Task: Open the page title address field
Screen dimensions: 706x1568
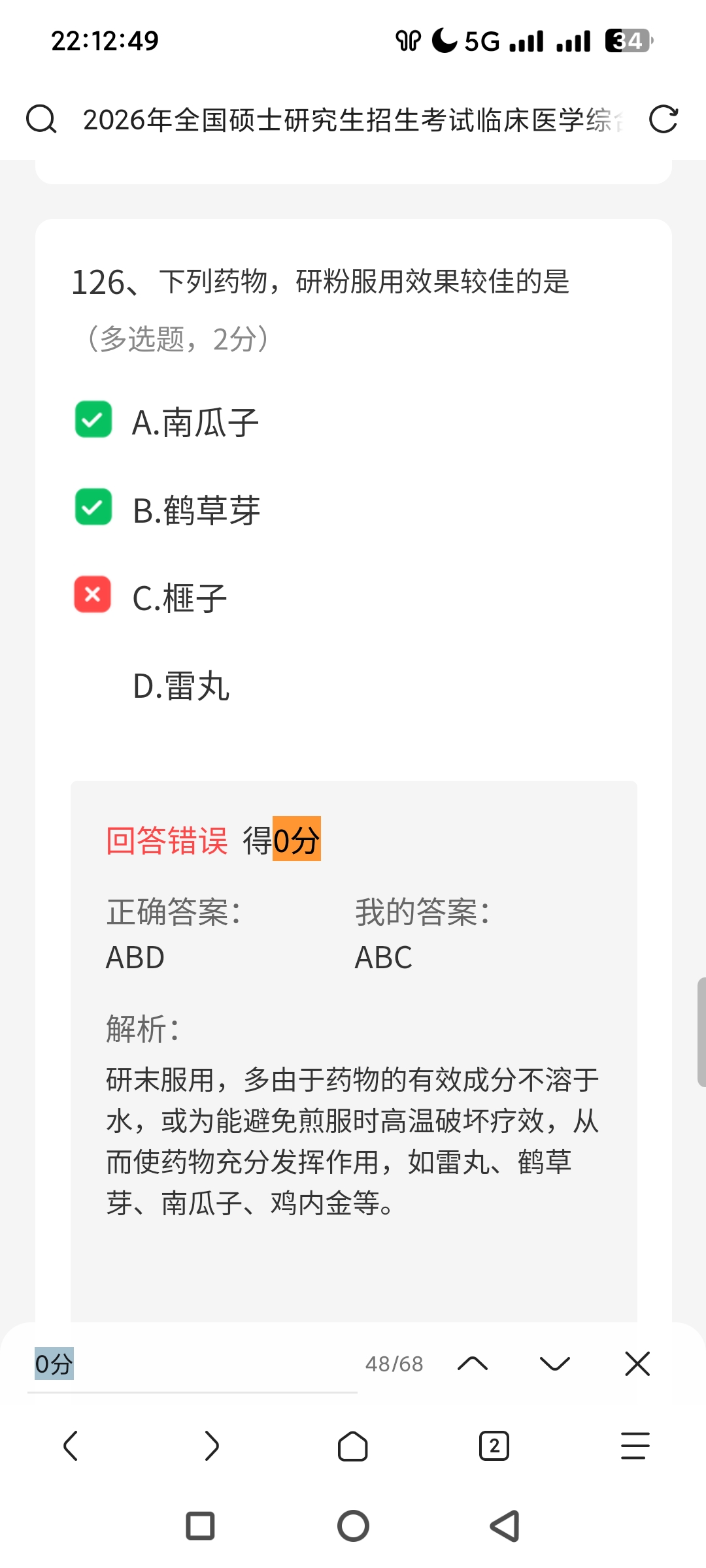Action: pyautogui.click(x=353, y=120)
